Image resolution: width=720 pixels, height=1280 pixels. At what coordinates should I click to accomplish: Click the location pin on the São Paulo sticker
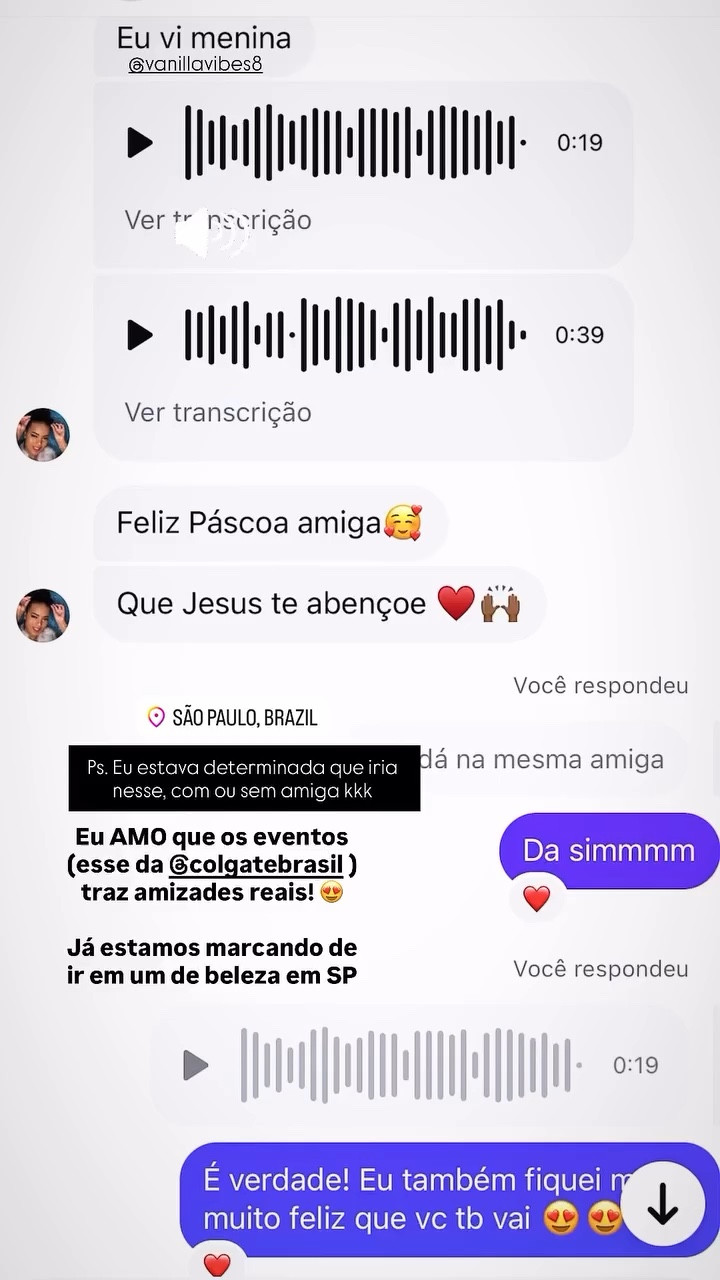click(156, 717)
